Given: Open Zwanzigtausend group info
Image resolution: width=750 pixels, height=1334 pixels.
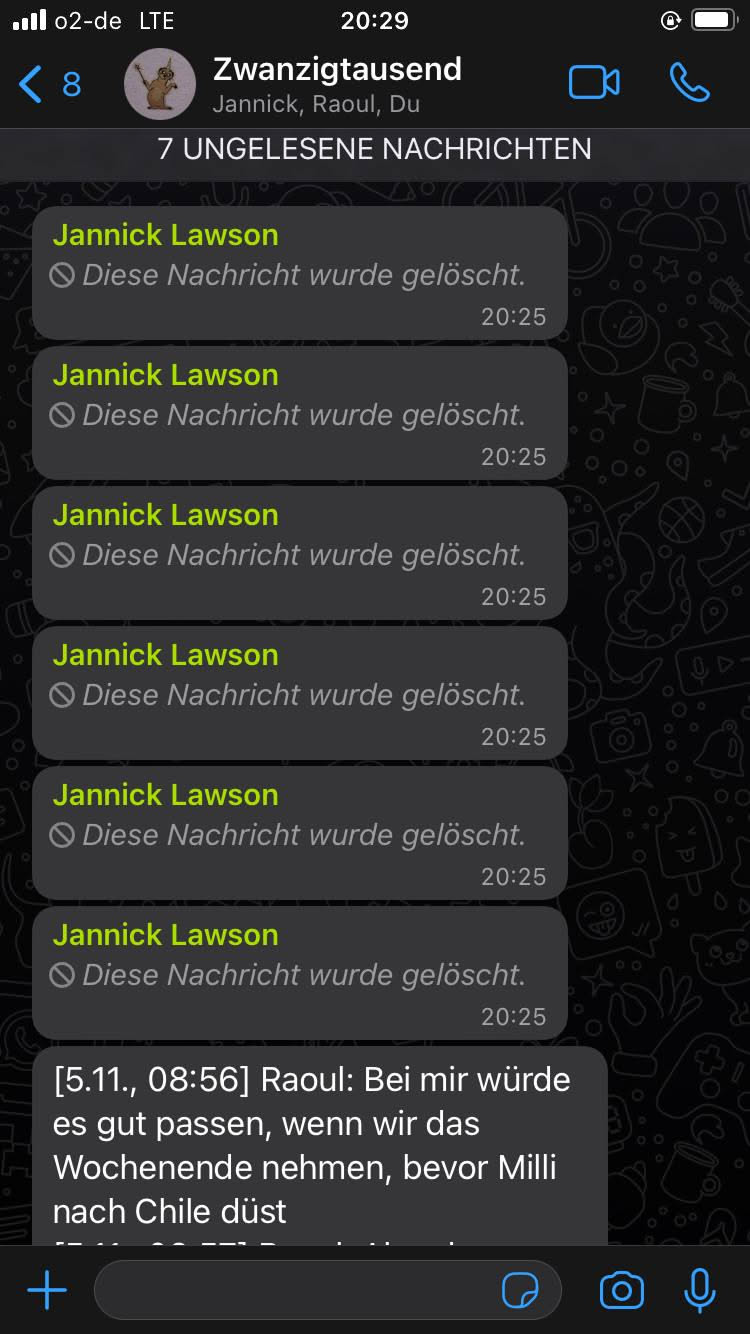Looking at the screenshot, I should (337, 84).
